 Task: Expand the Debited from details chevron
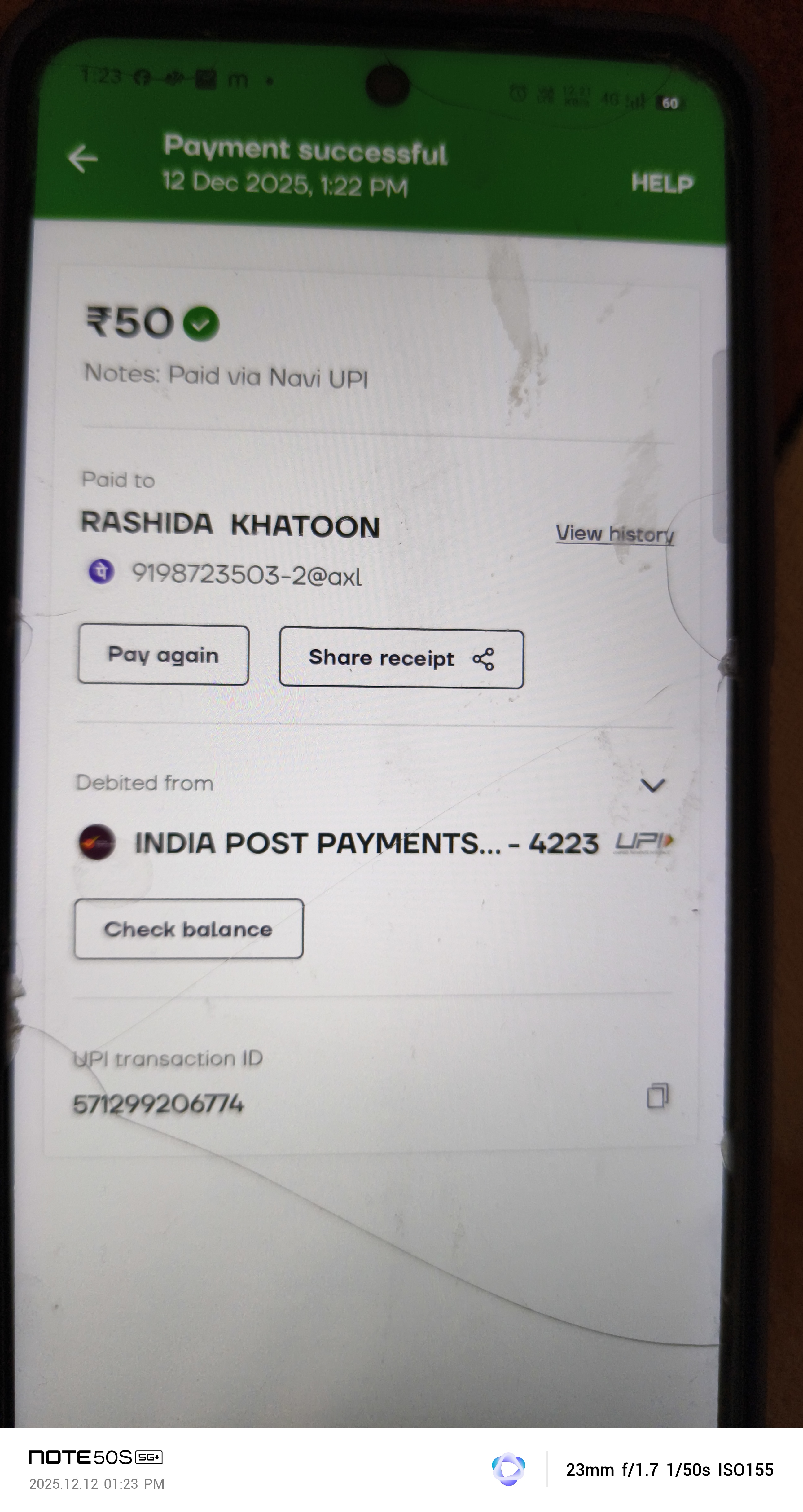click(x=652, y=785)
